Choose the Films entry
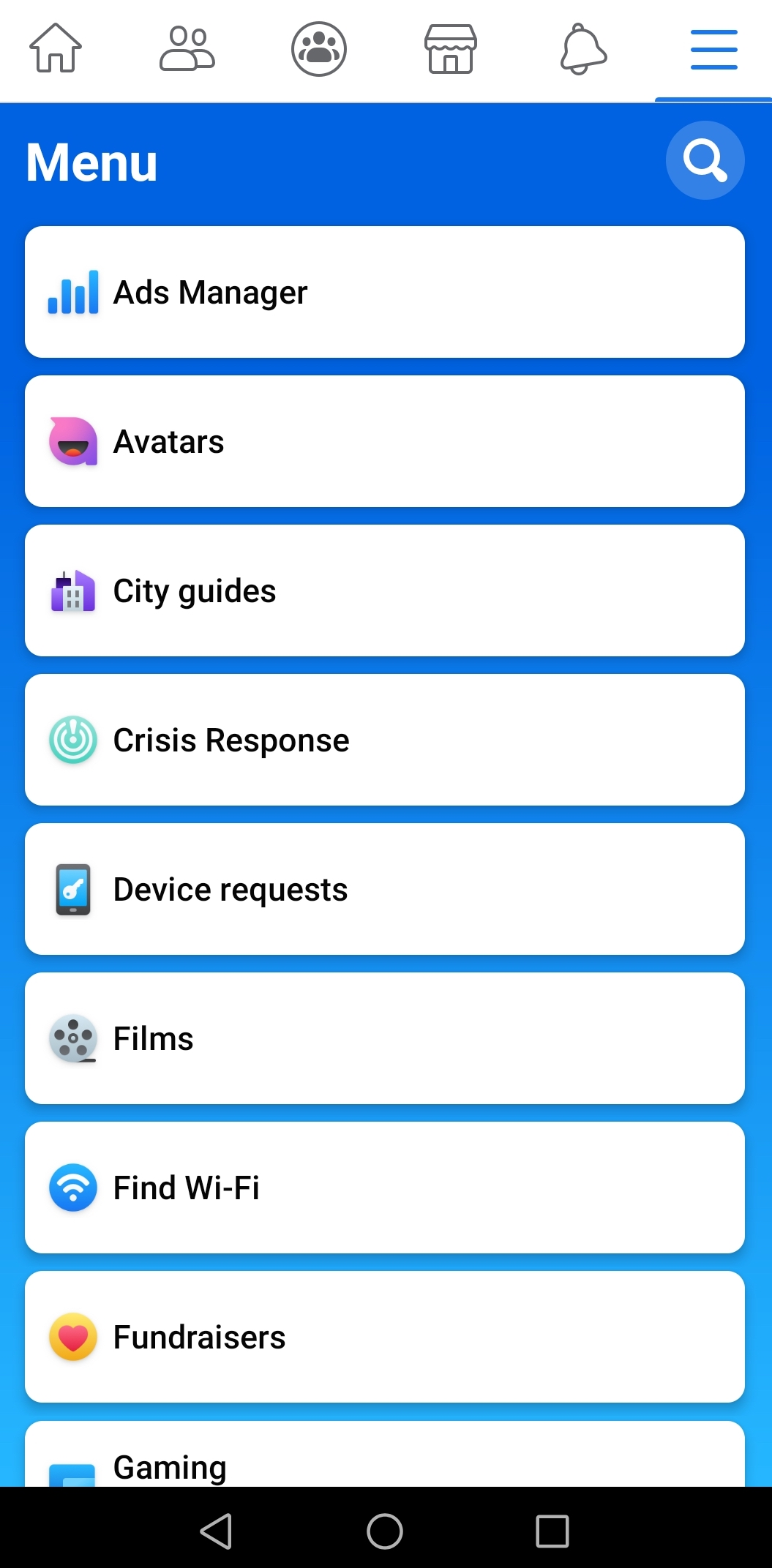The image size is (772, 1568). (x=385, y=1038)
